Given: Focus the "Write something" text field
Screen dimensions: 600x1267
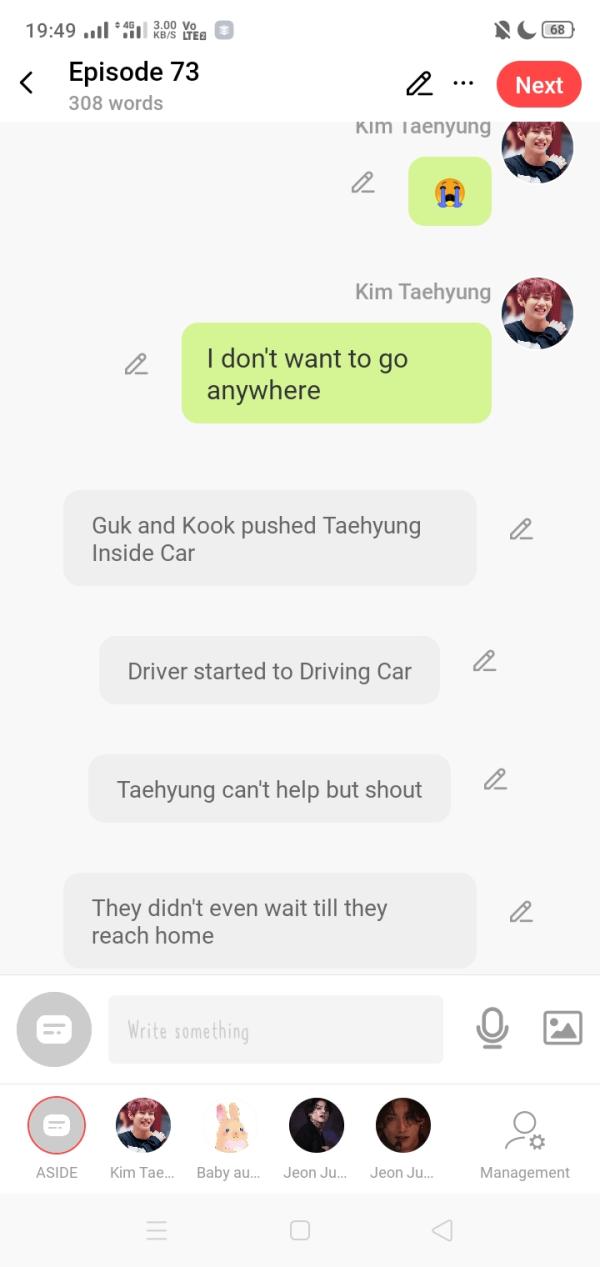Looking at the screenshot, I should [275, 1030].
